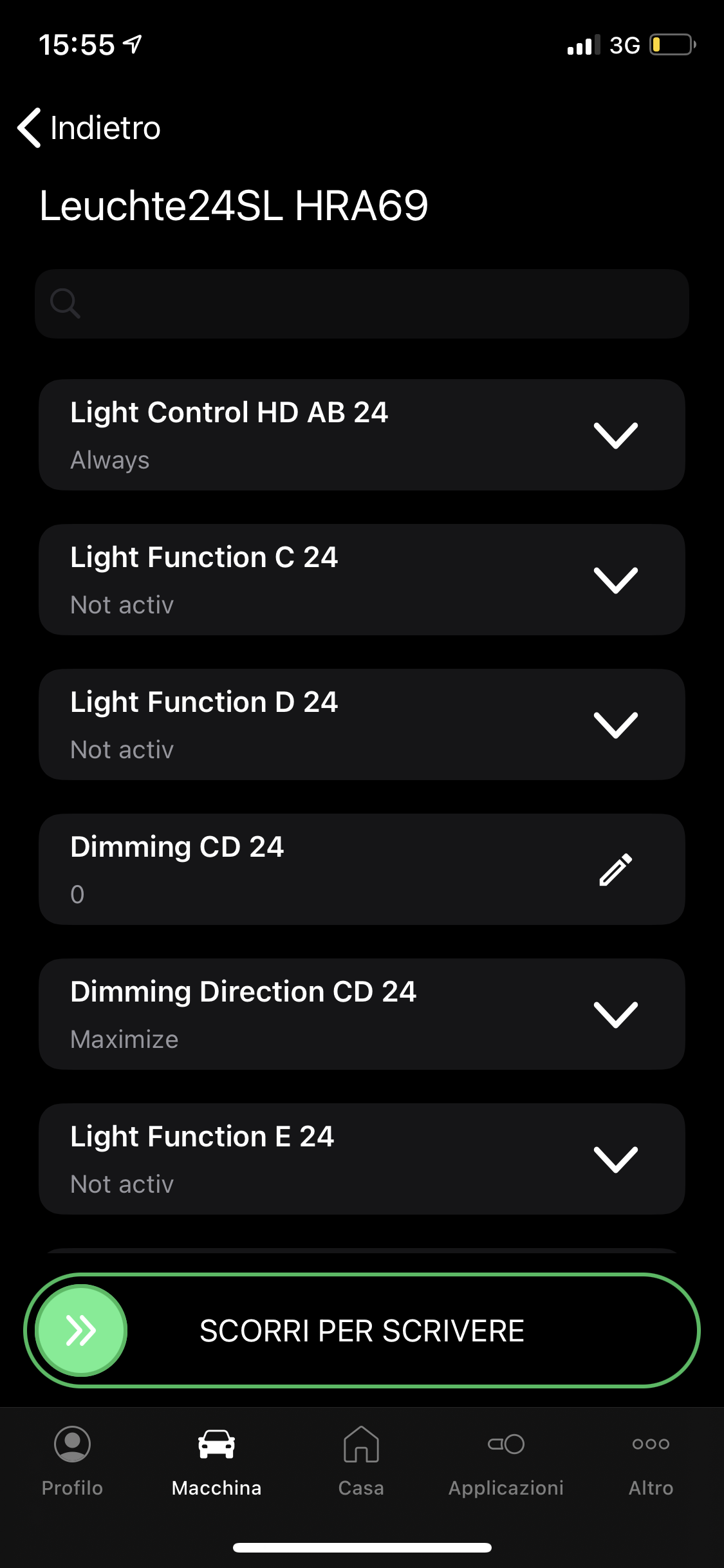Viewport: 724px width, 1568px height.
Task: Tap the search field
Action: (x=362, y=304)
